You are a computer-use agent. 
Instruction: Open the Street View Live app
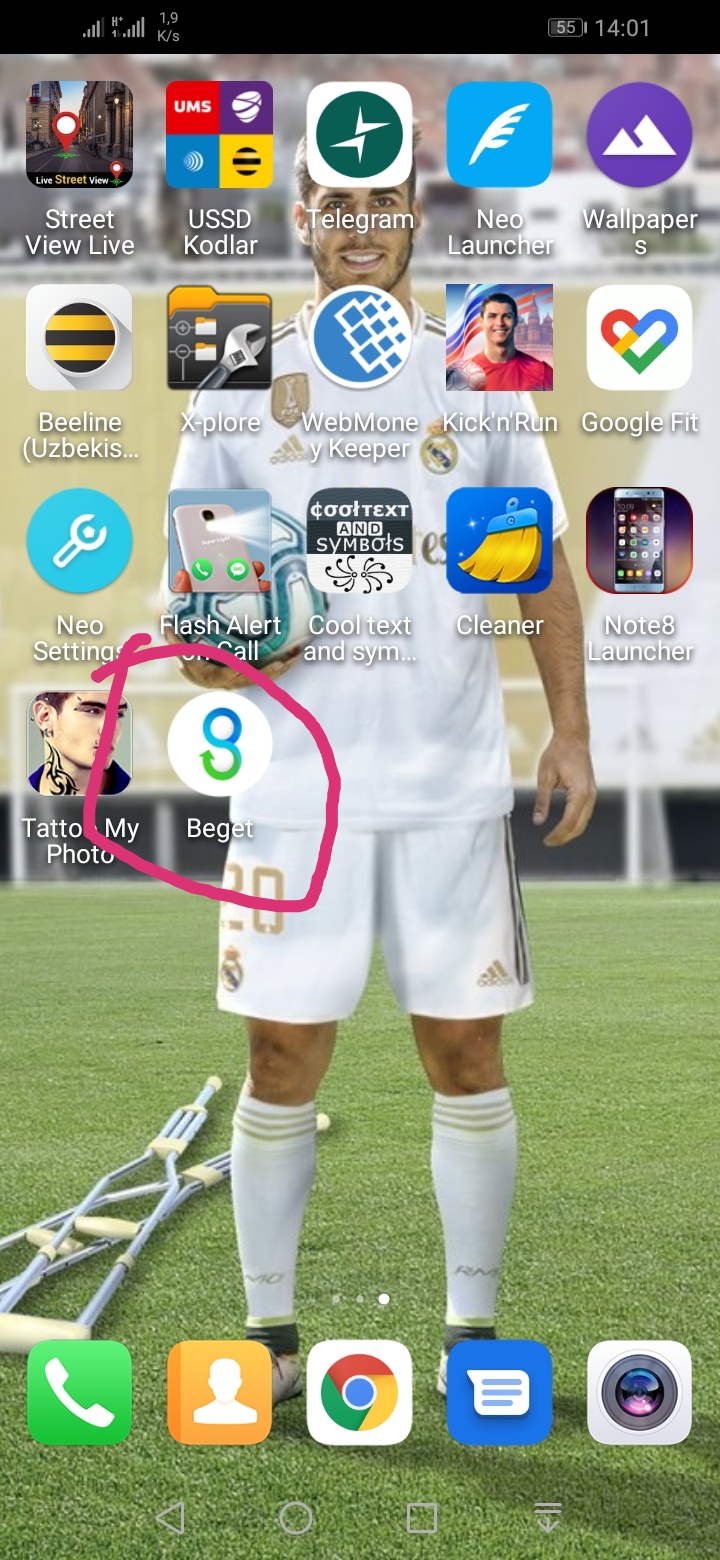(x=79, y=135)
